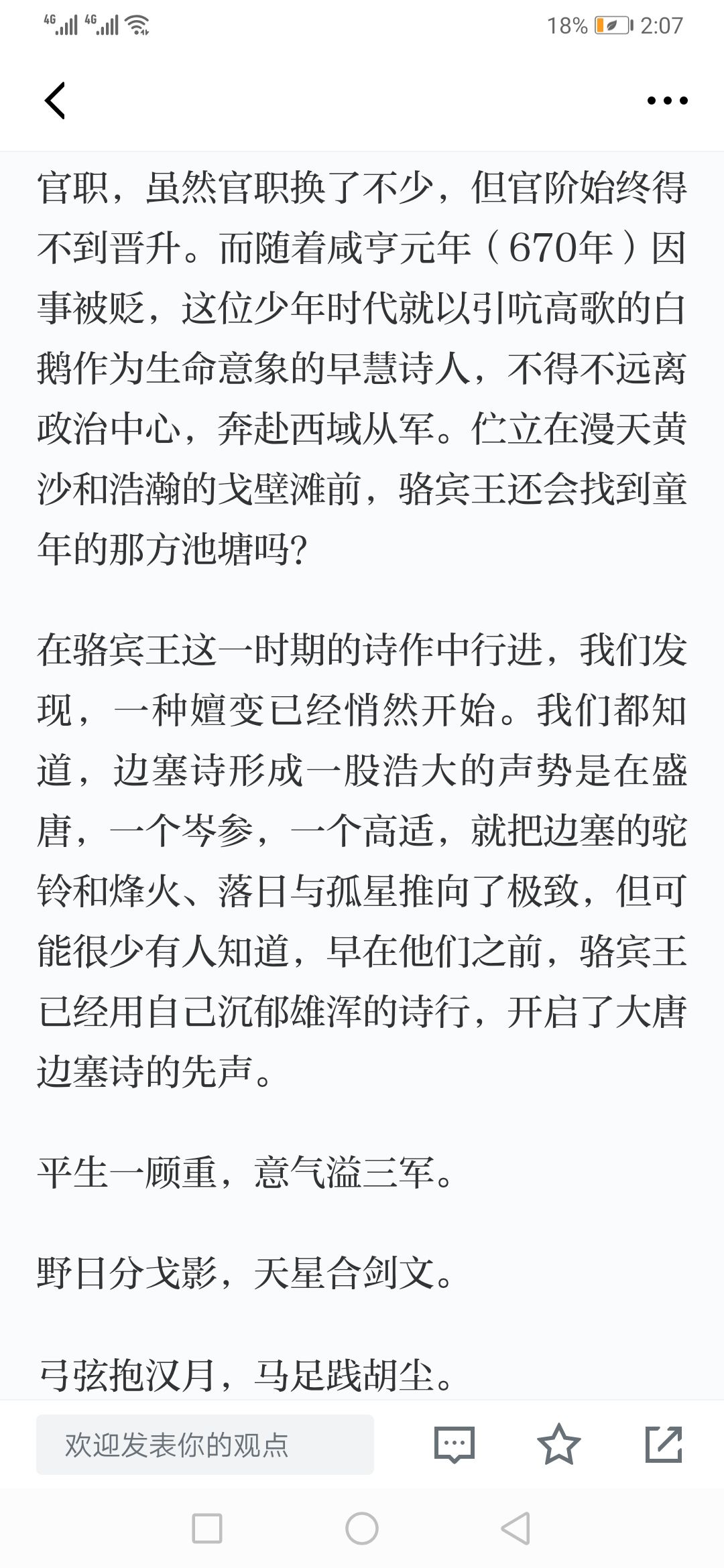Tap the 欢迎发表你的观点 comment field
724x1568 pixels.
pos(205,1445)
